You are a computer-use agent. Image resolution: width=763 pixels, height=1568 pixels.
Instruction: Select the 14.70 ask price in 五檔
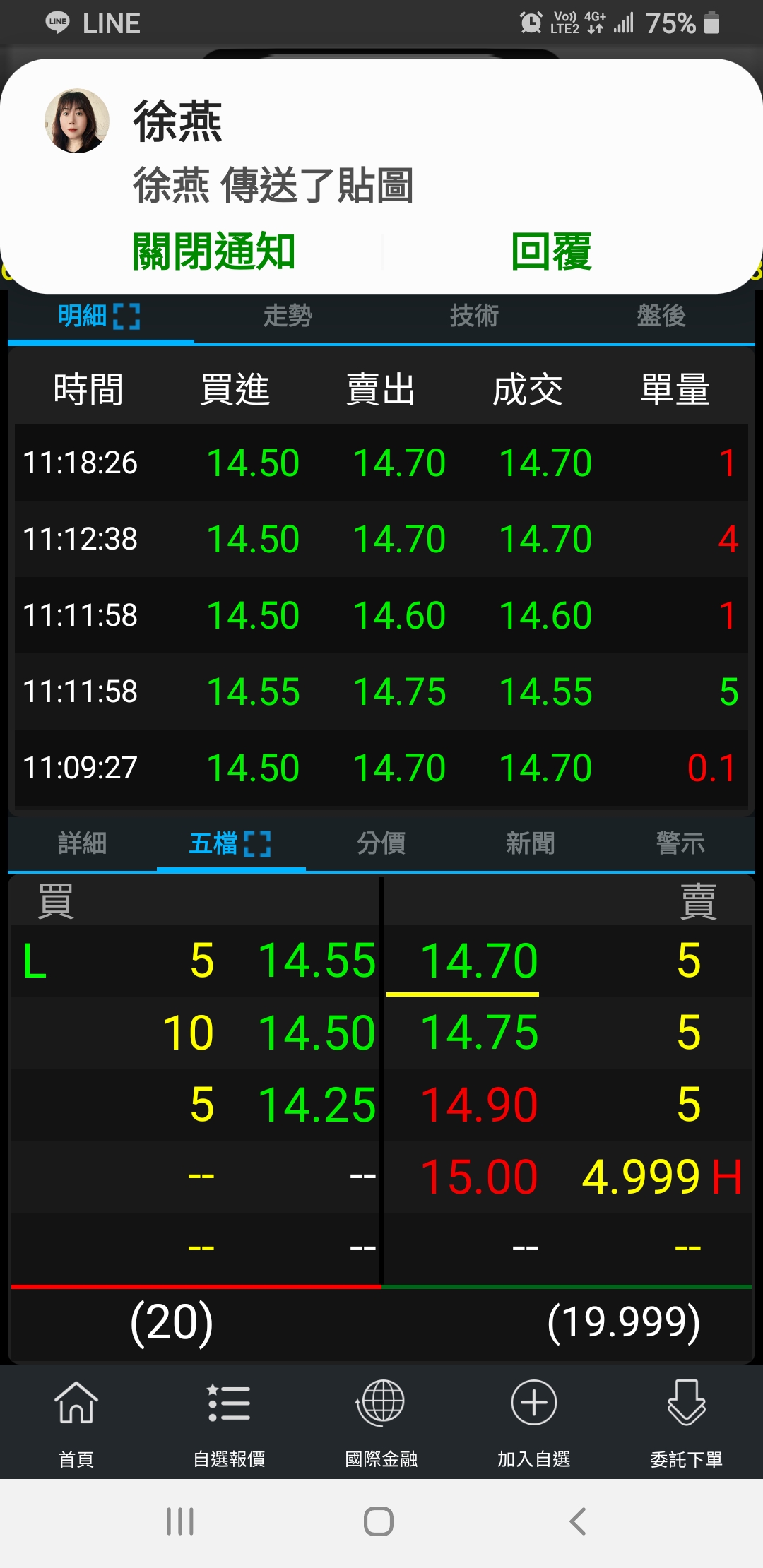(x=479, y=961)
